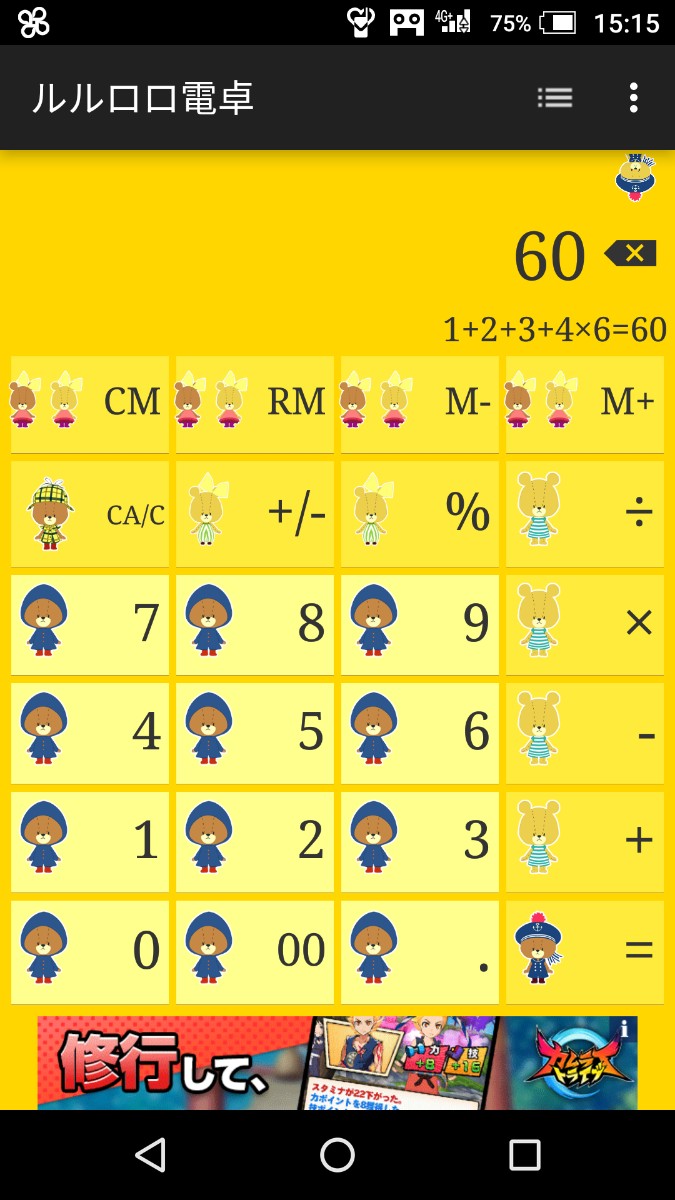Enter the digit 5
Screen dimensions: 675x1200
coord(255,733)
